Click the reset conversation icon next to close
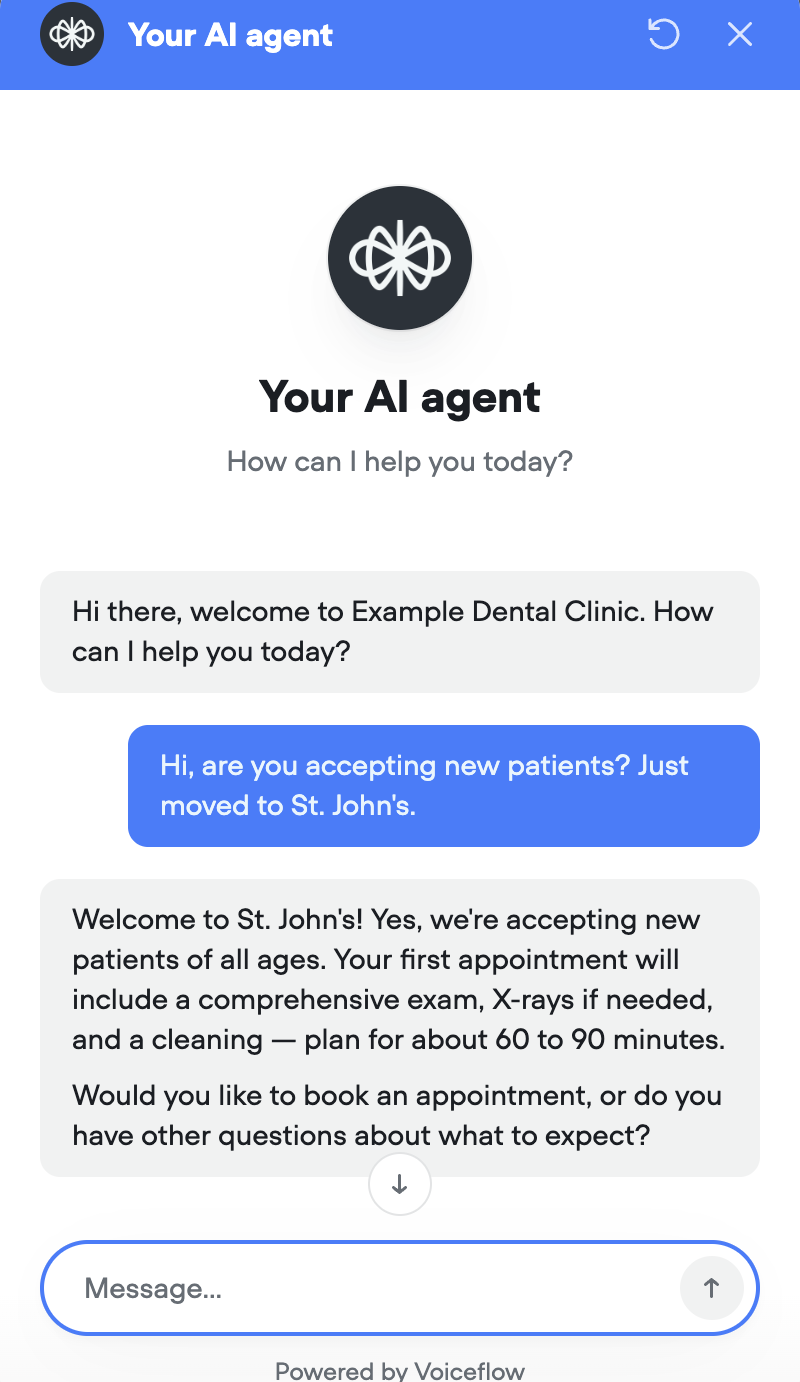Viewport: 800px width, 1382px height. (663, 34)
